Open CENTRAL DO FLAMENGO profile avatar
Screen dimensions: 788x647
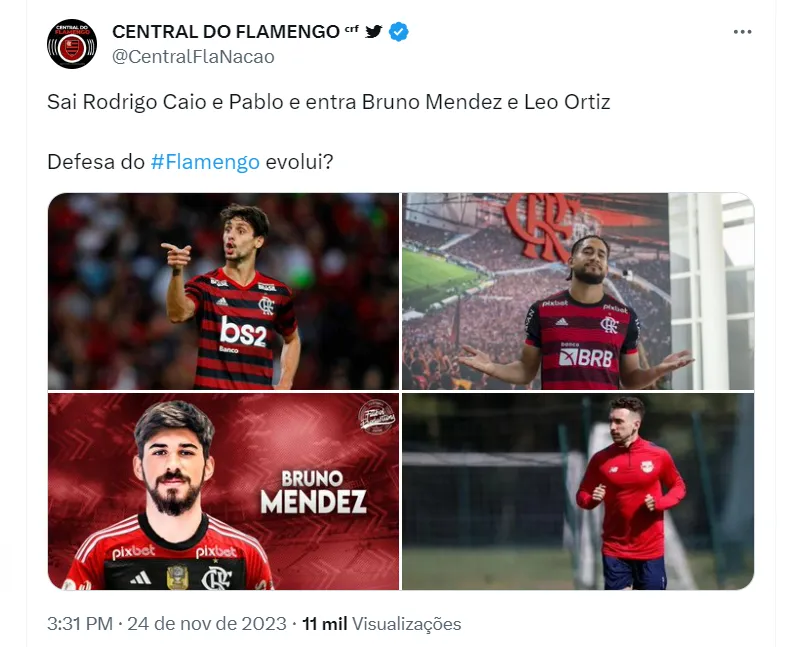tap(72, 44)
